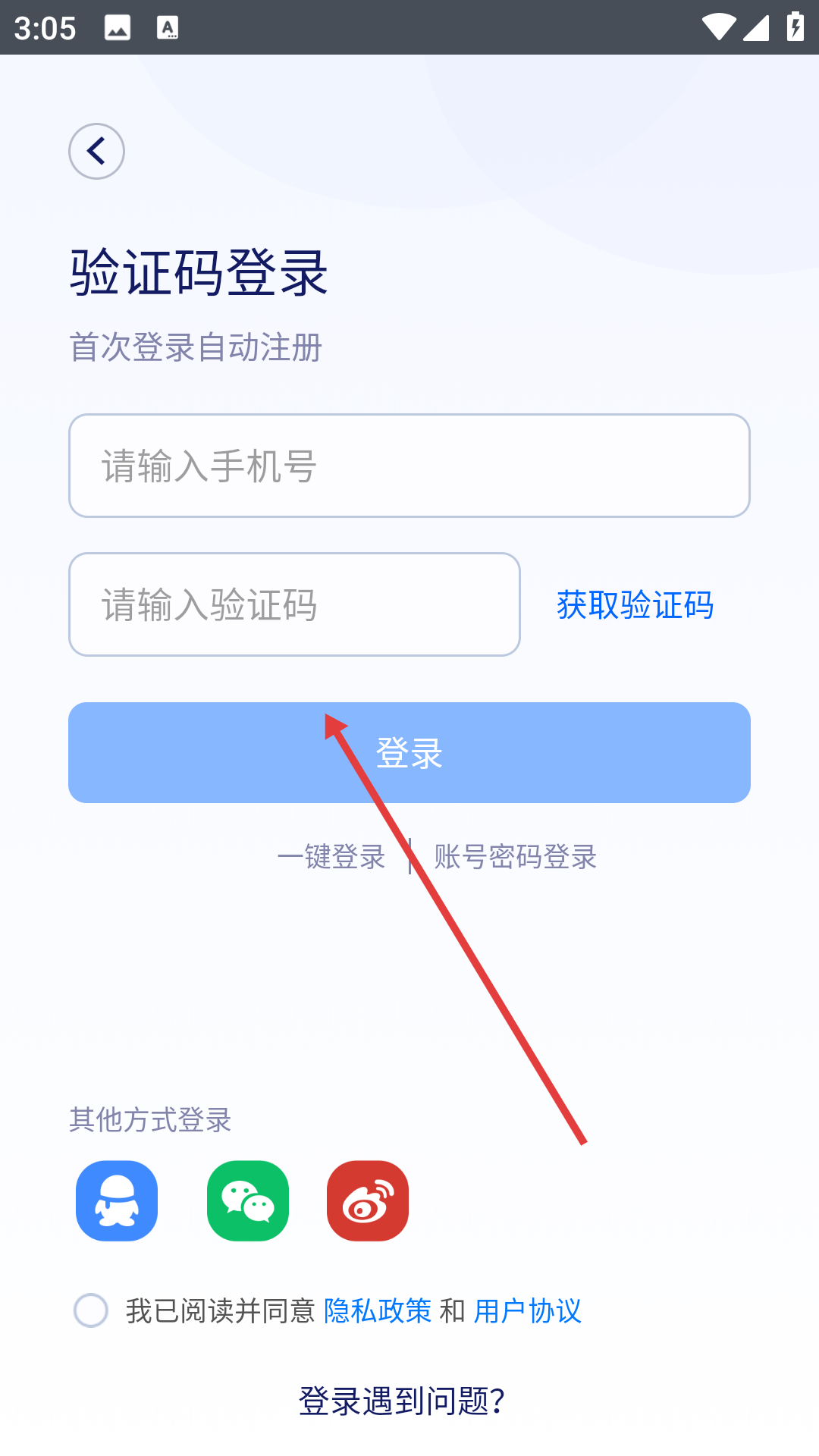Log in with Weibo
This screenshot has width=819, height=1456.
click(x=368, y=1200)
